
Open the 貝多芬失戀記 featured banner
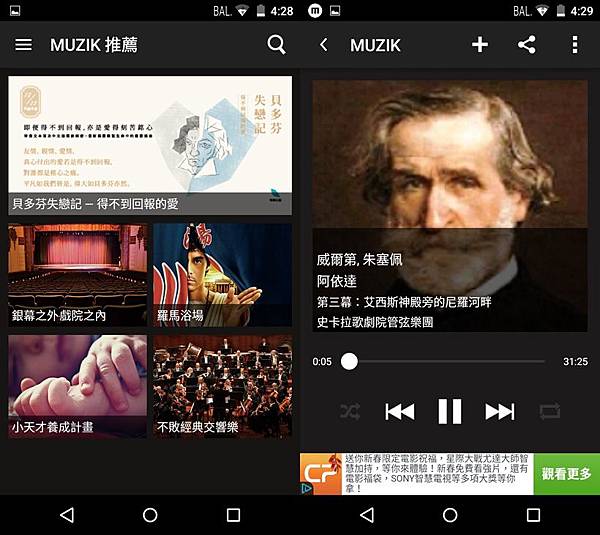(150, 145)
